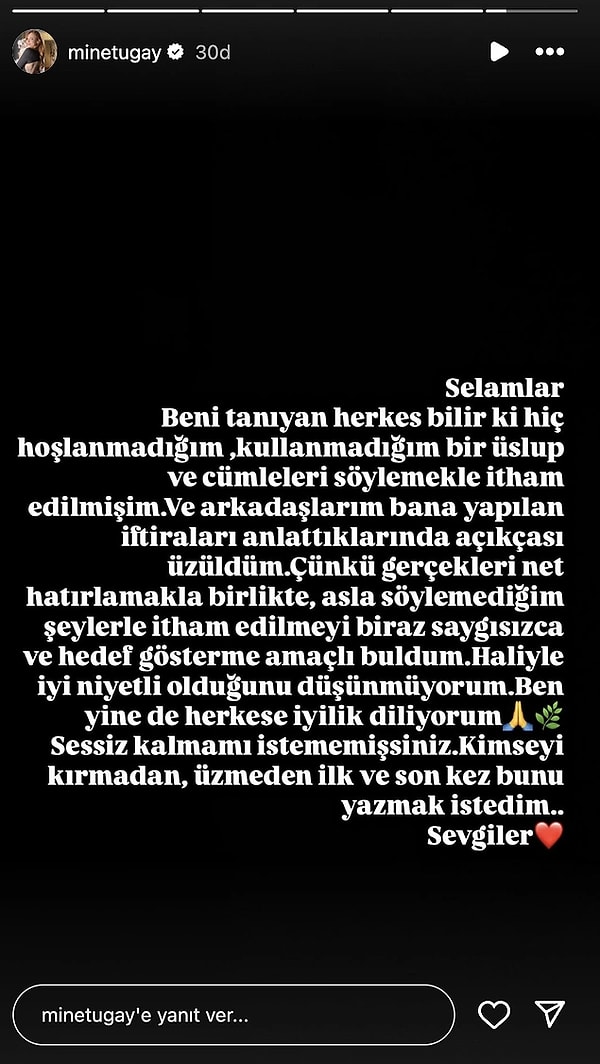Like this story with the heart
This screenshot has height=1064, width=600.
[494, 1015]
